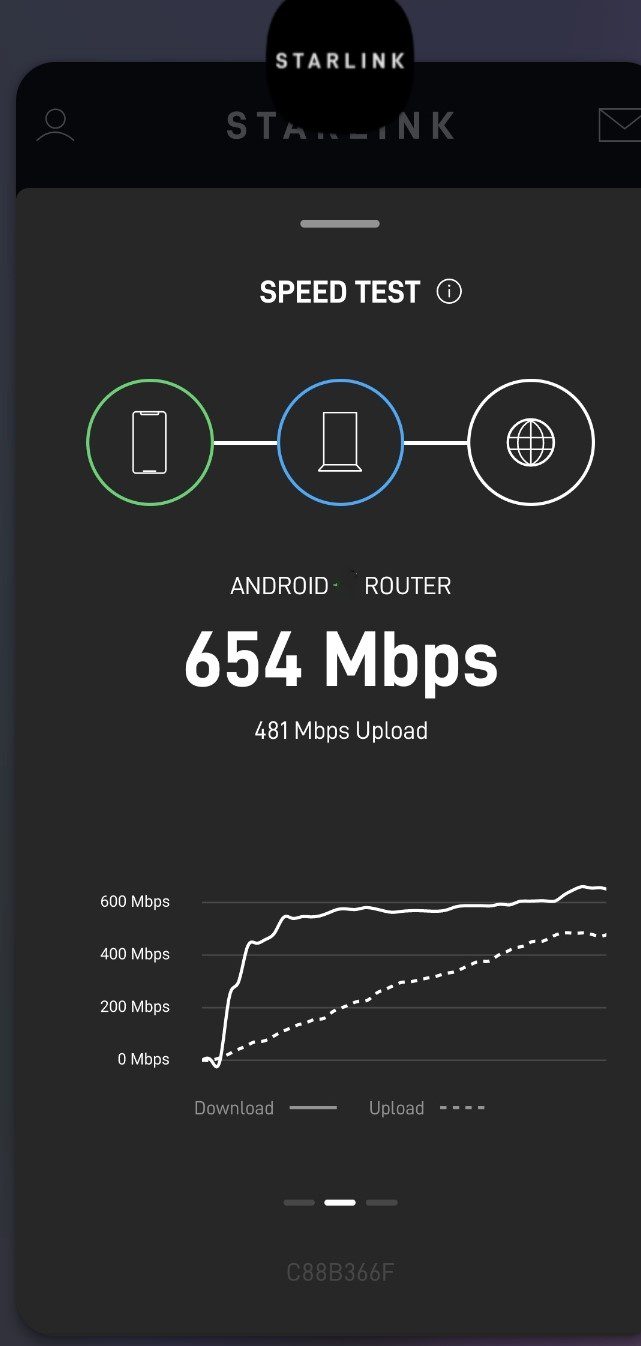
Task: Select the router device circle
Action: pos(340,442)
